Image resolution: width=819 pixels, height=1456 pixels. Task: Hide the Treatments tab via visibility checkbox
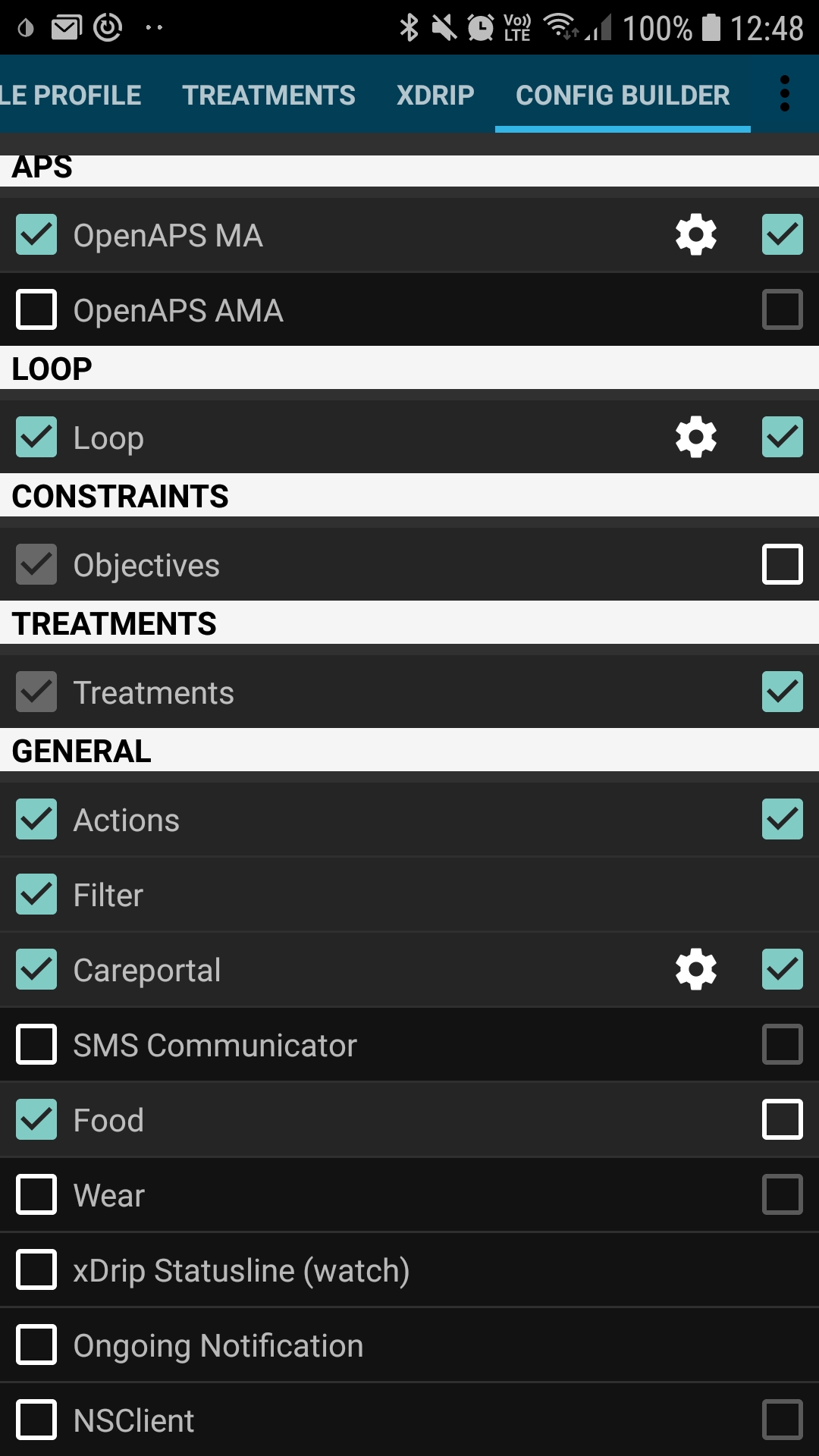[782, 692]
